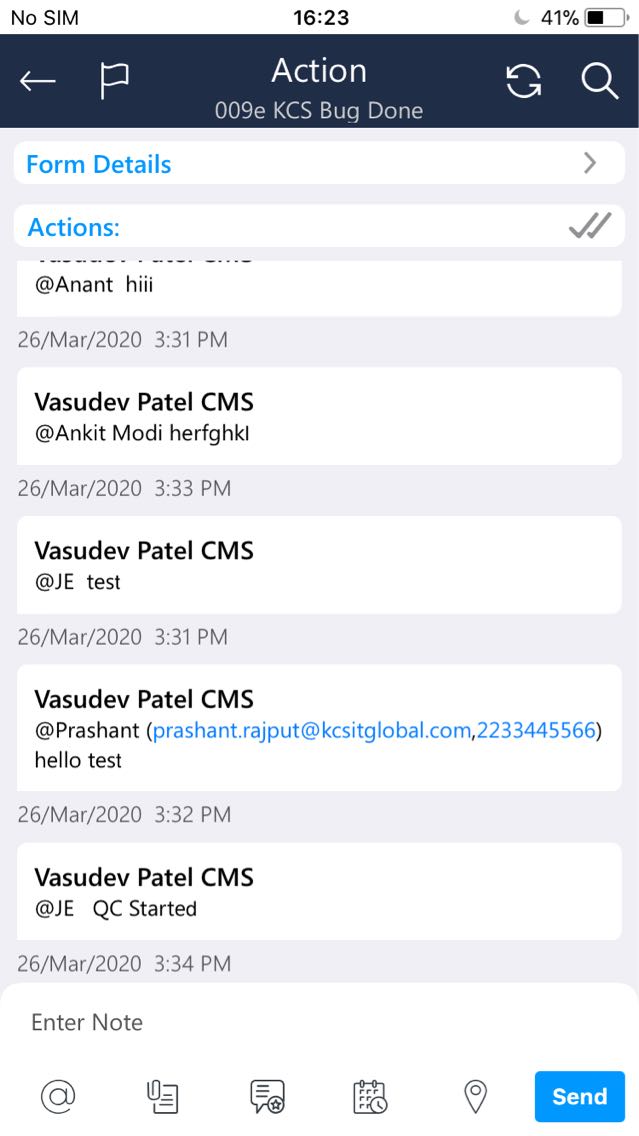Refresh the action list
Viewport: 639px width, 1136px height.
[523, 81]
